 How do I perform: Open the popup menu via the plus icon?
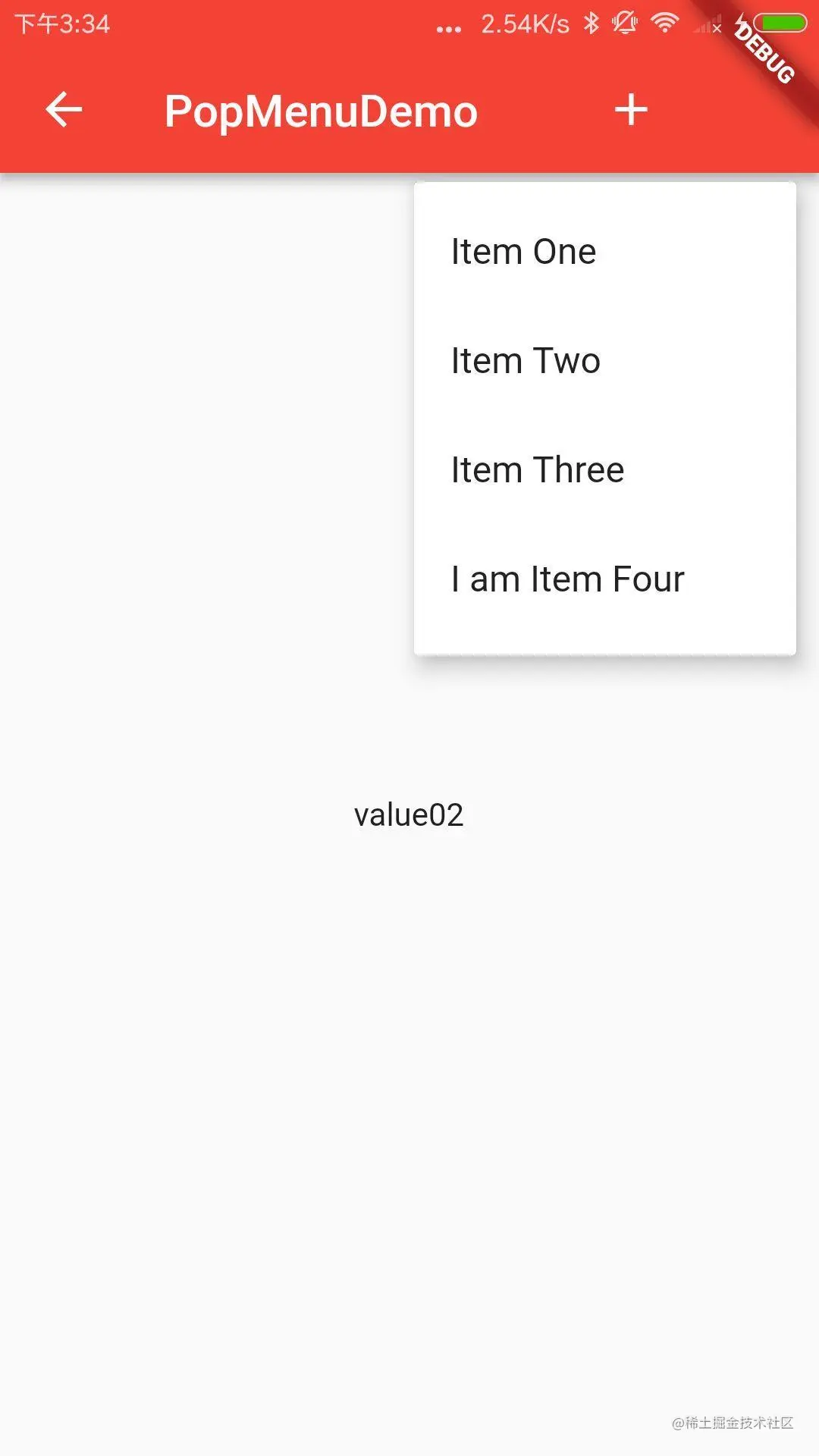click(632, 110)
